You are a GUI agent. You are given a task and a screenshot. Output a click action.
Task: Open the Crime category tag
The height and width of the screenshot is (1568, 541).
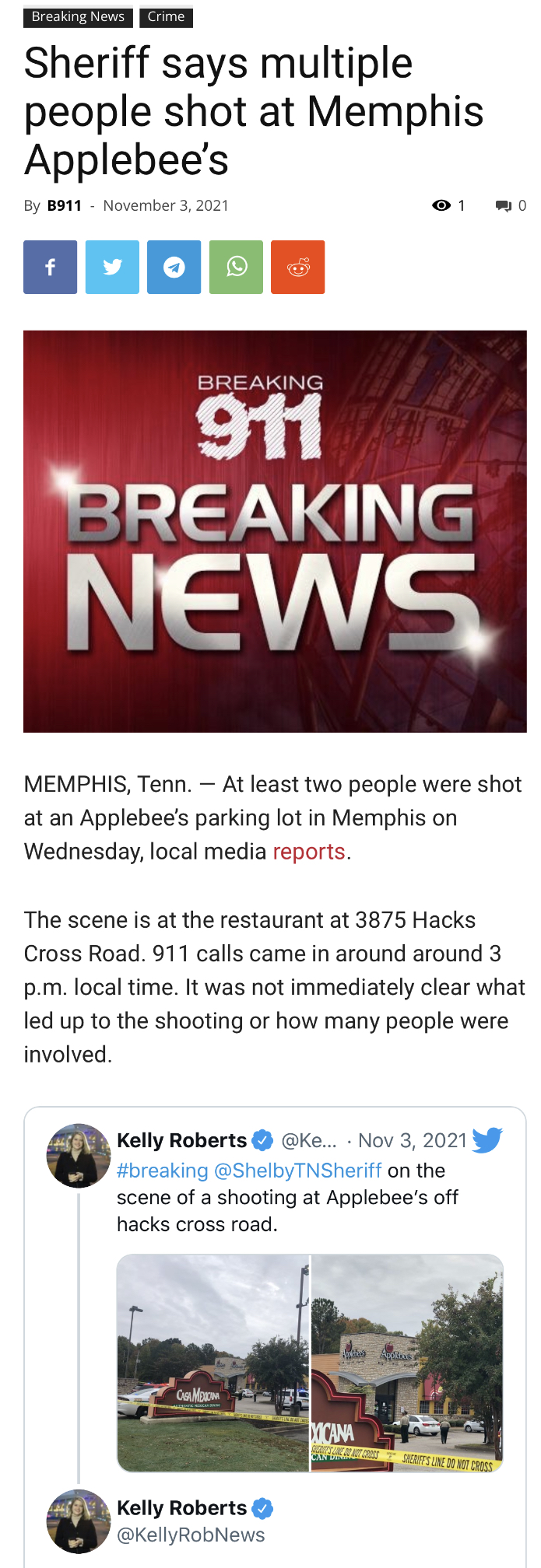tap(166, 16)
